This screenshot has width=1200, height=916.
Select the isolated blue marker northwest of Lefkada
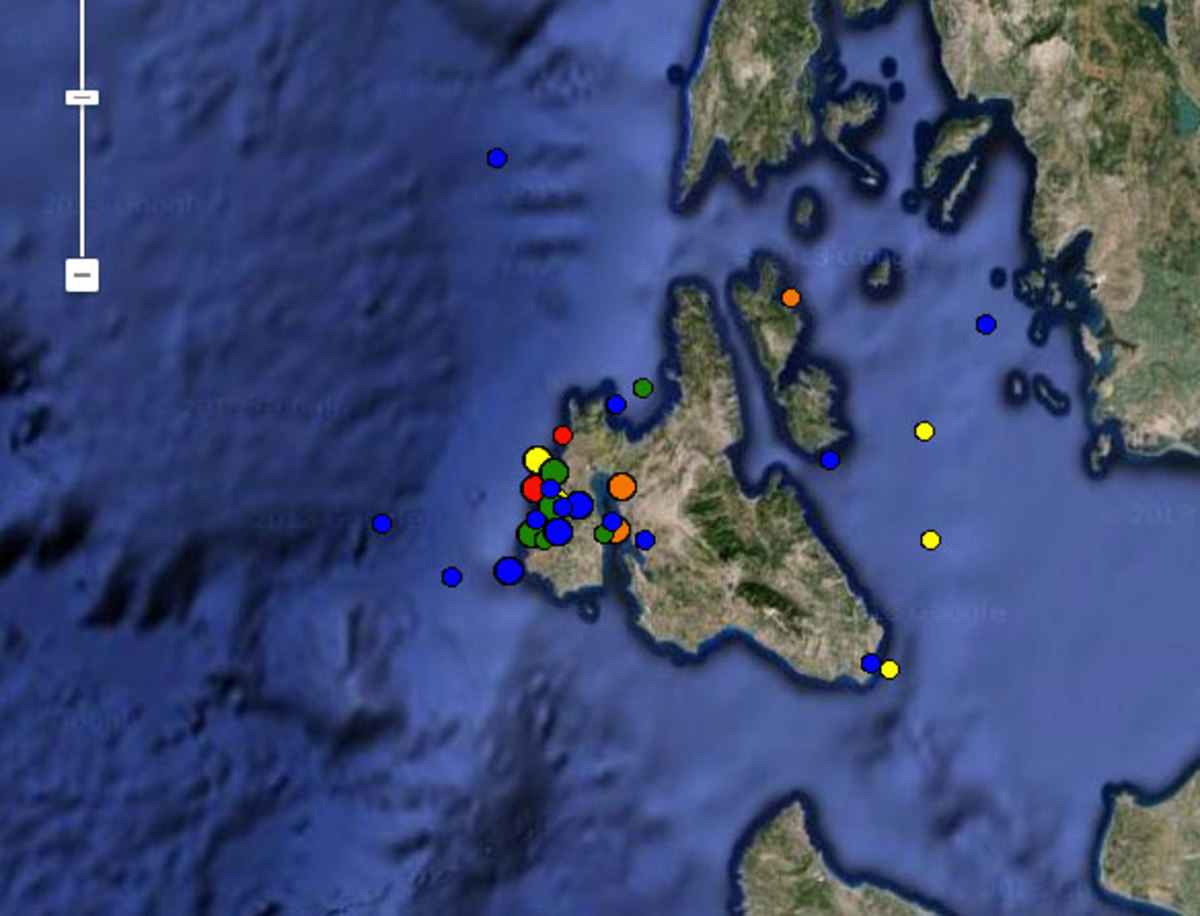coord(497,158)
